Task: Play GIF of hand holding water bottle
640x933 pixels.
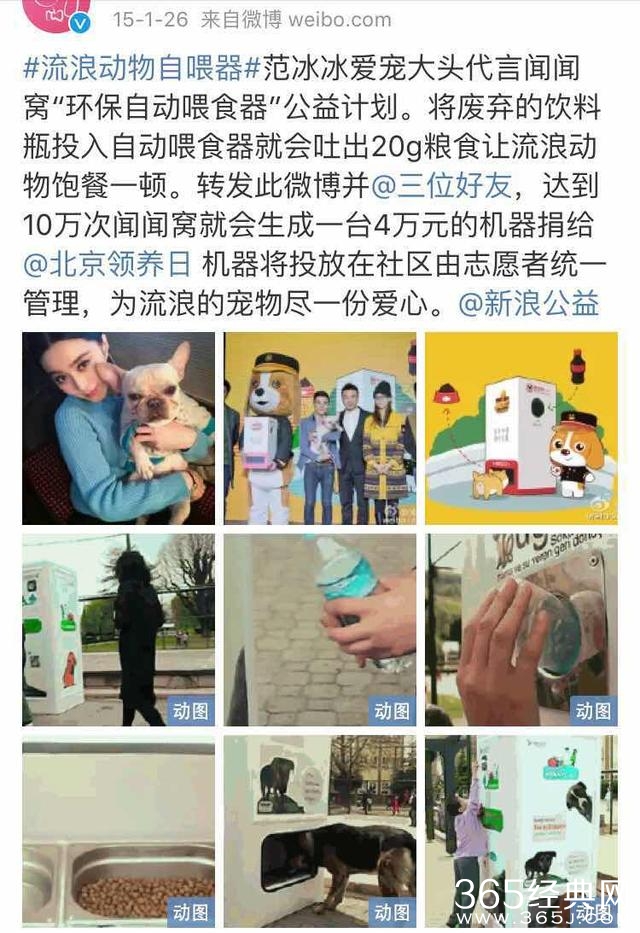Action: point(320,630)
